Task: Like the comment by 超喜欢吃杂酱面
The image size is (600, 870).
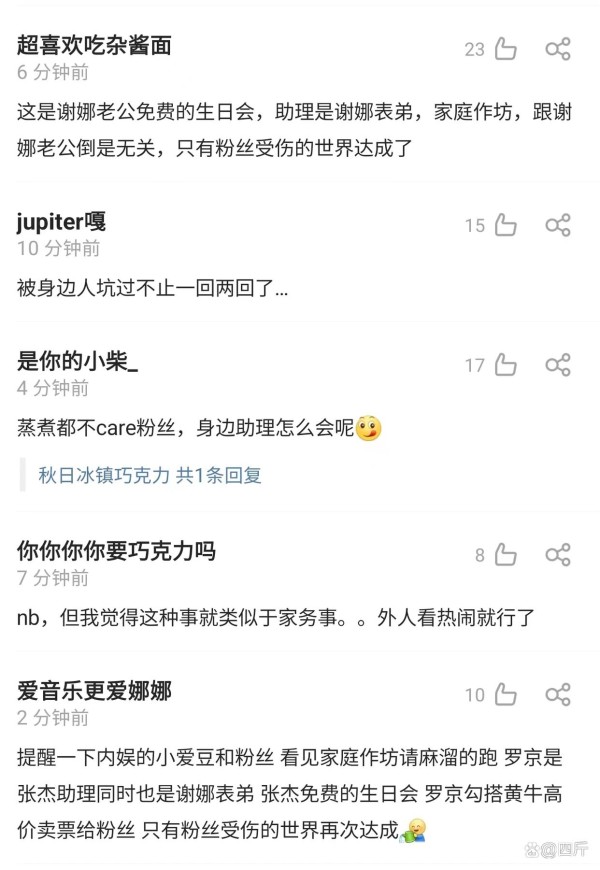Action: coord(505,49)
